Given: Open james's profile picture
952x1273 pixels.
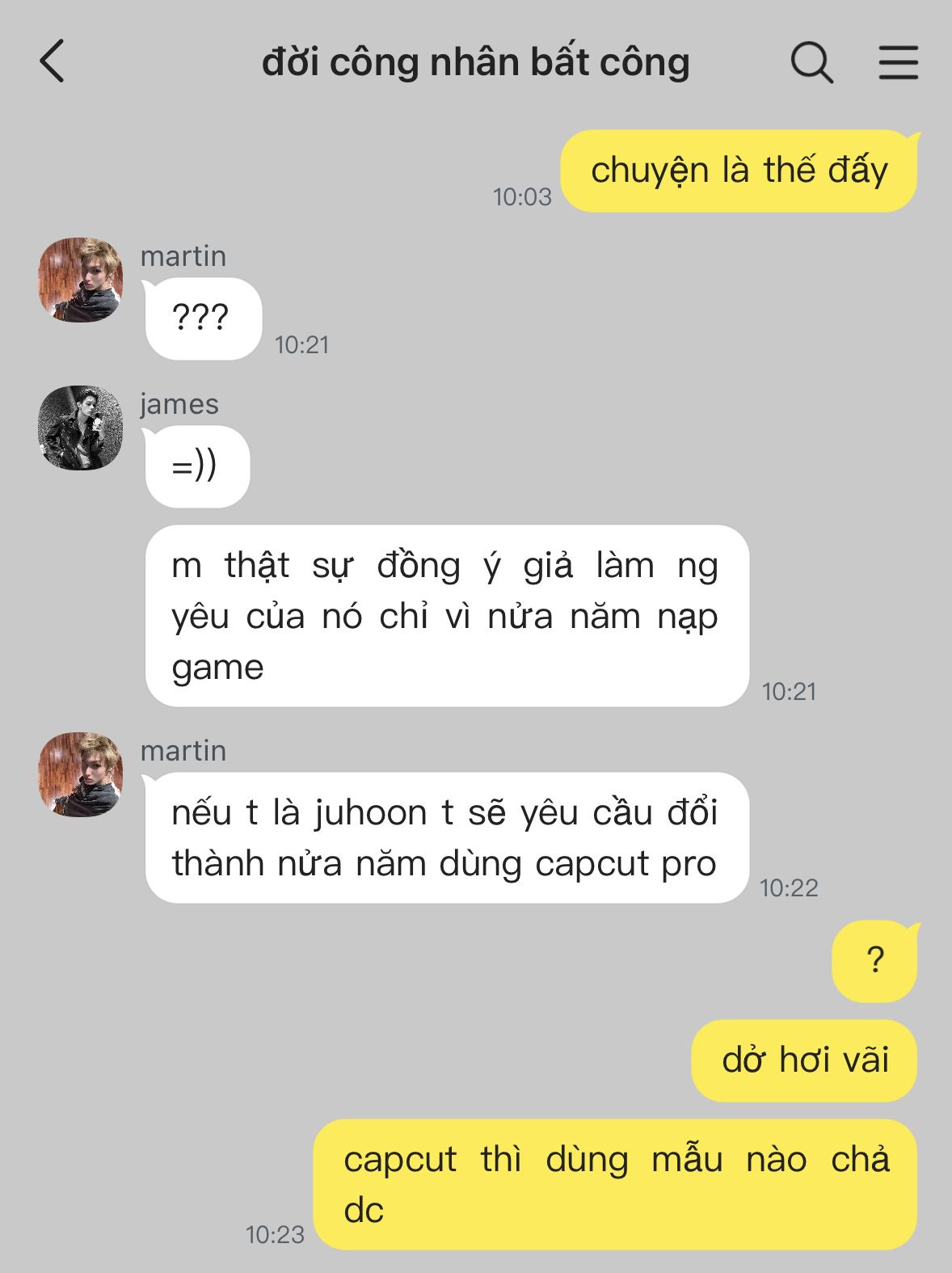Looking at the screenshot, I should click(x=80, y=428).
